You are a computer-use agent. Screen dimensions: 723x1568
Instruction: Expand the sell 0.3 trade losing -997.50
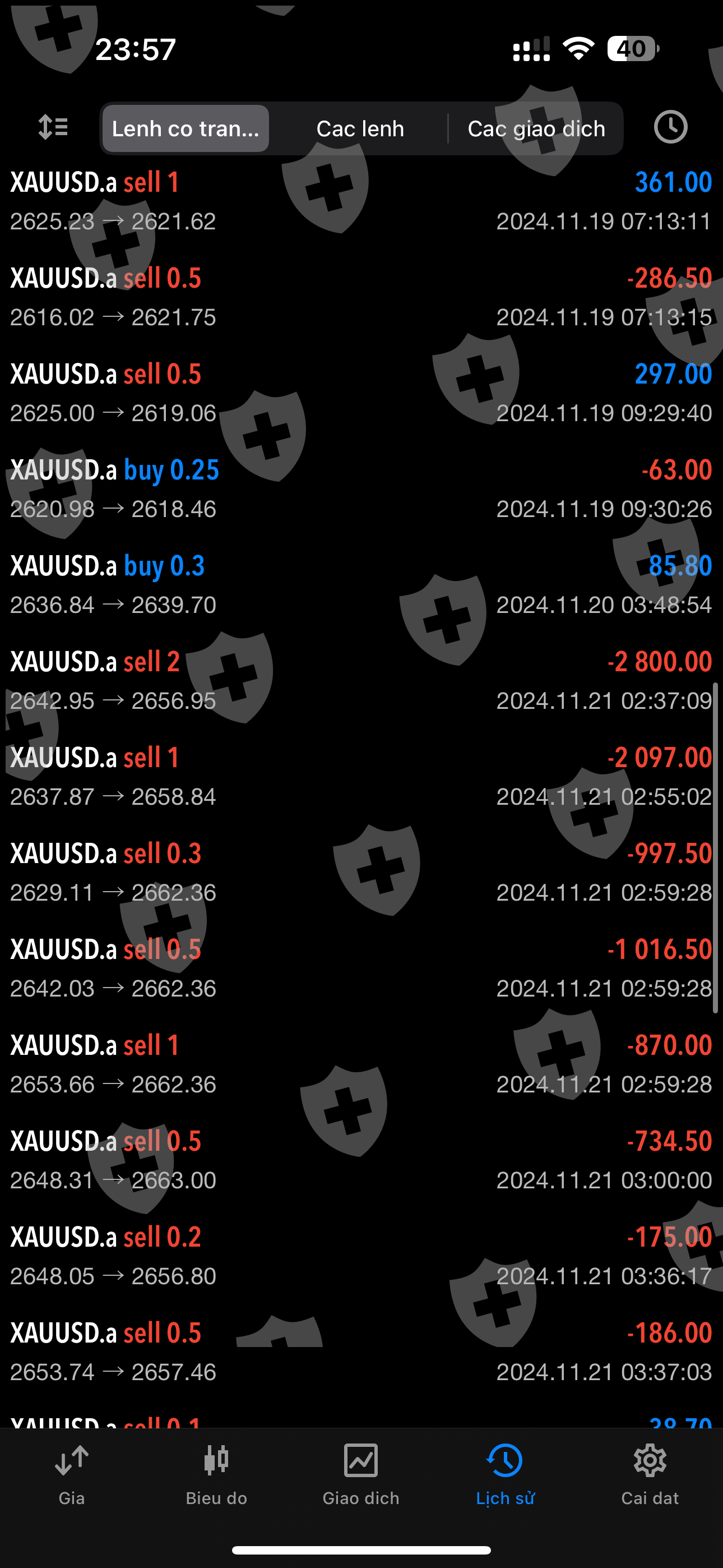361,872
